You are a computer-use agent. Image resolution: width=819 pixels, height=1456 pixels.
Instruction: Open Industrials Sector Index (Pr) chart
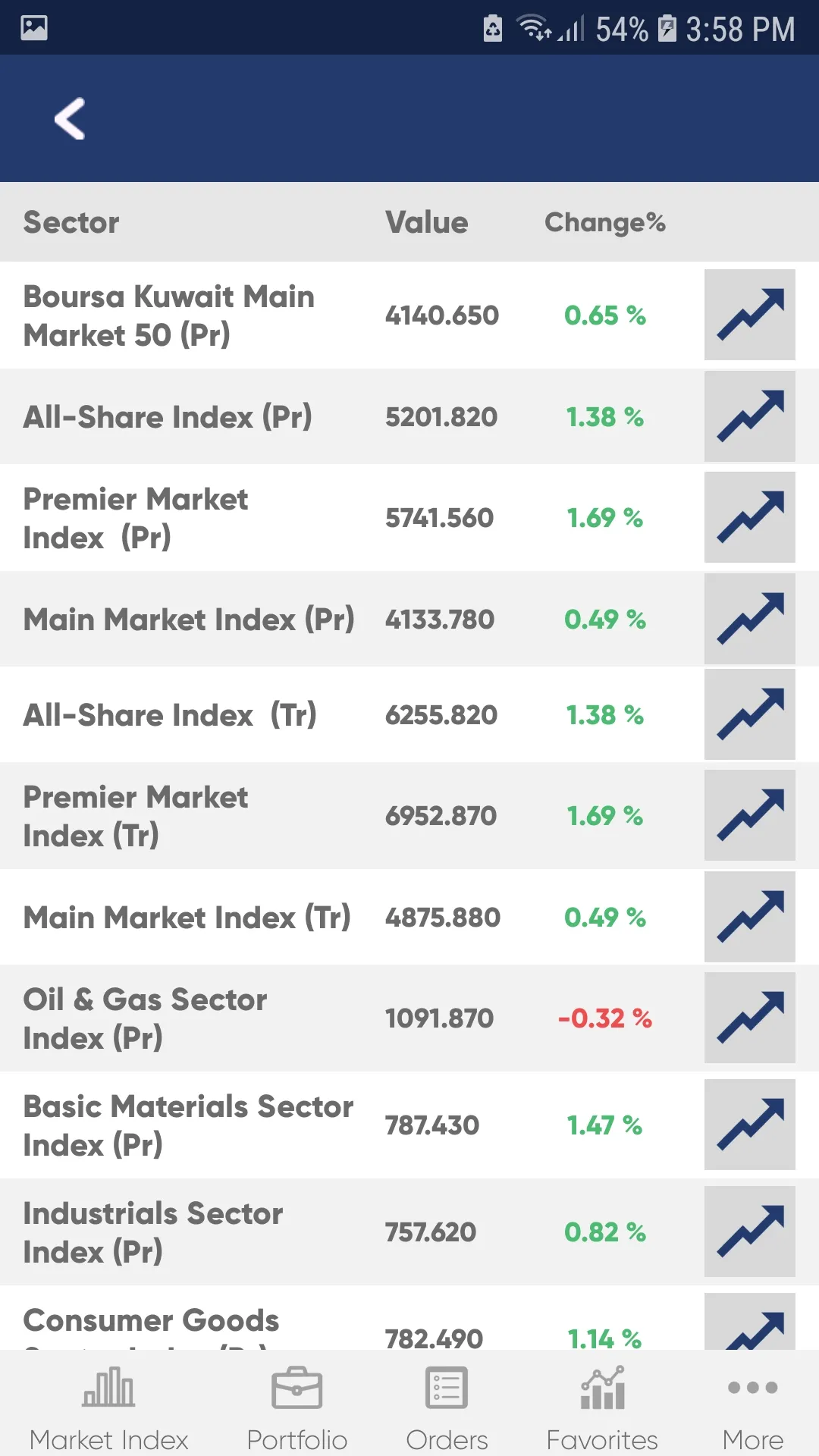[x=749, y=1232]
